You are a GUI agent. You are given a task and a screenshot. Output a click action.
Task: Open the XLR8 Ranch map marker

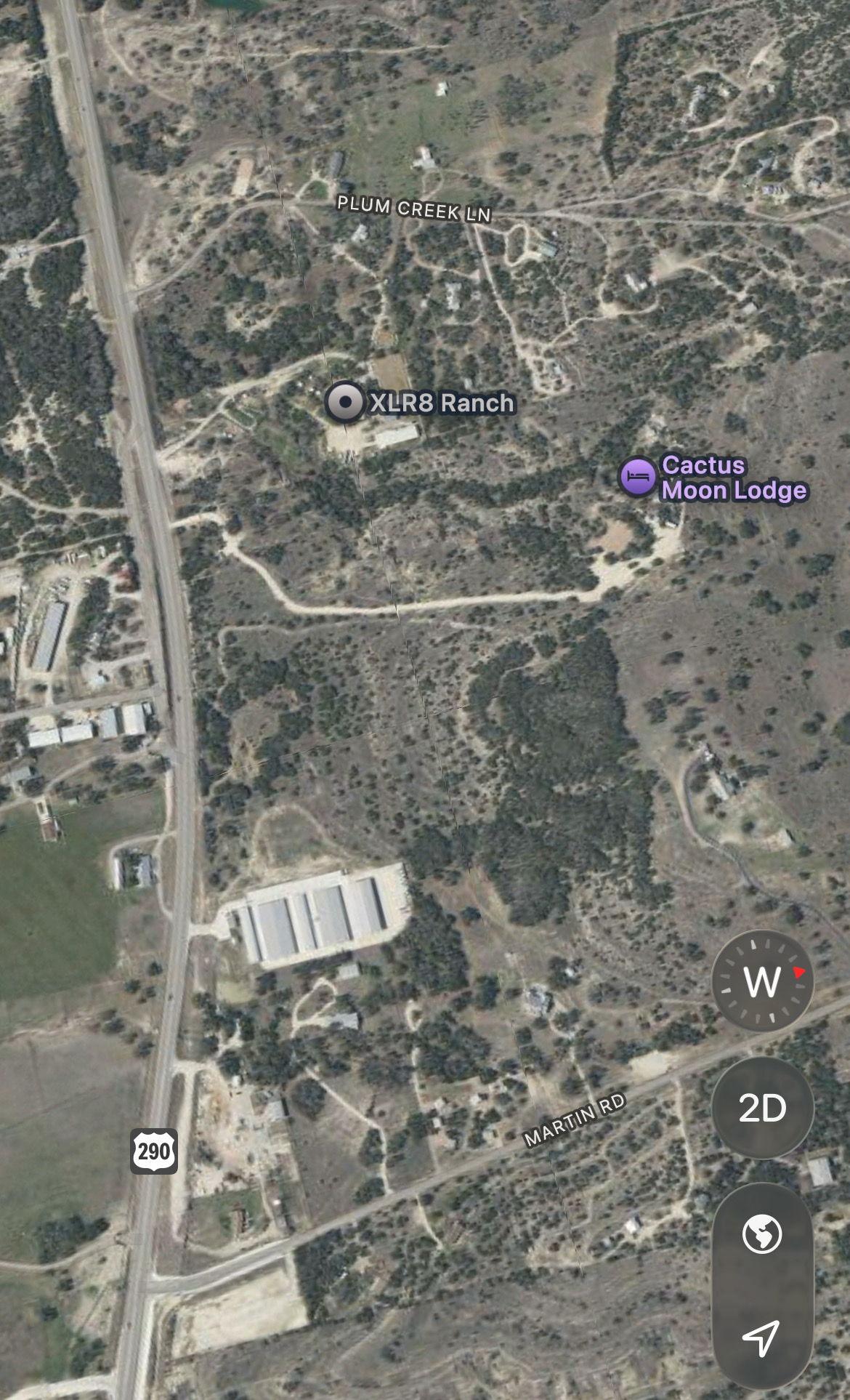[345, 402]
